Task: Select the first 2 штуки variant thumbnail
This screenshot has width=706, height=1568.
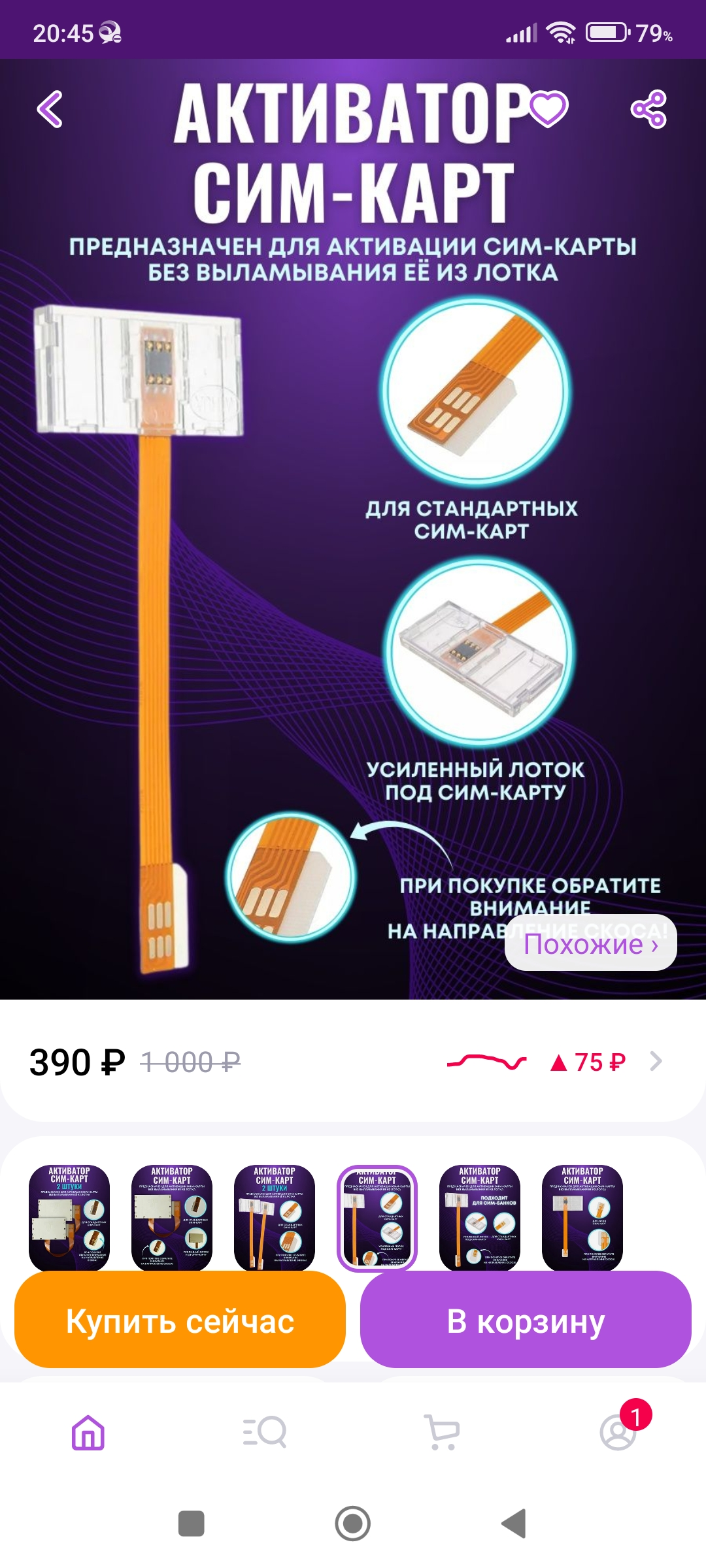Action: [x=69, y=1218]
